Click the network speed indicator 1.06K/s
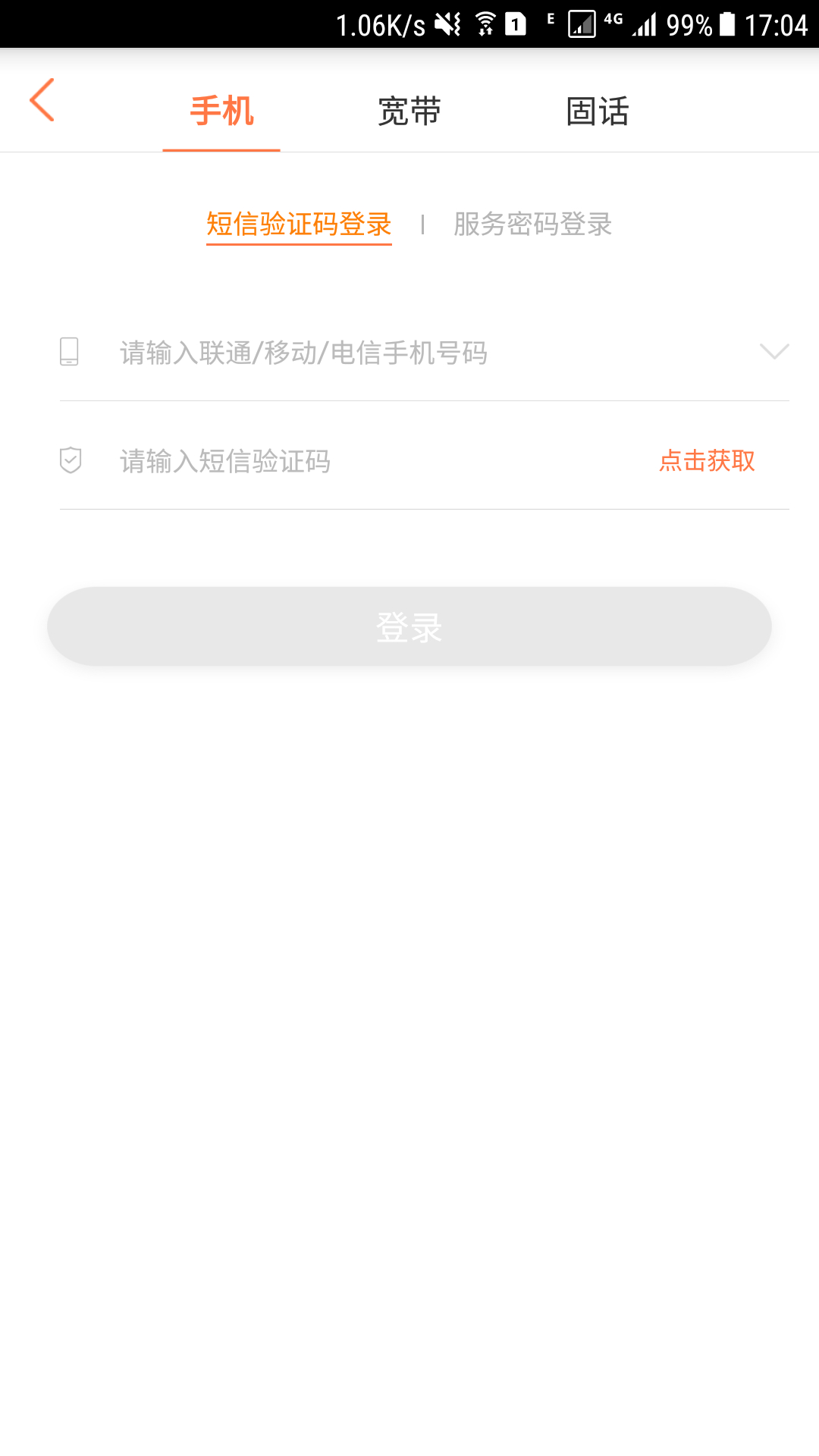The height and width of the screenshot is (1456, 819). [x=383, y=23]
